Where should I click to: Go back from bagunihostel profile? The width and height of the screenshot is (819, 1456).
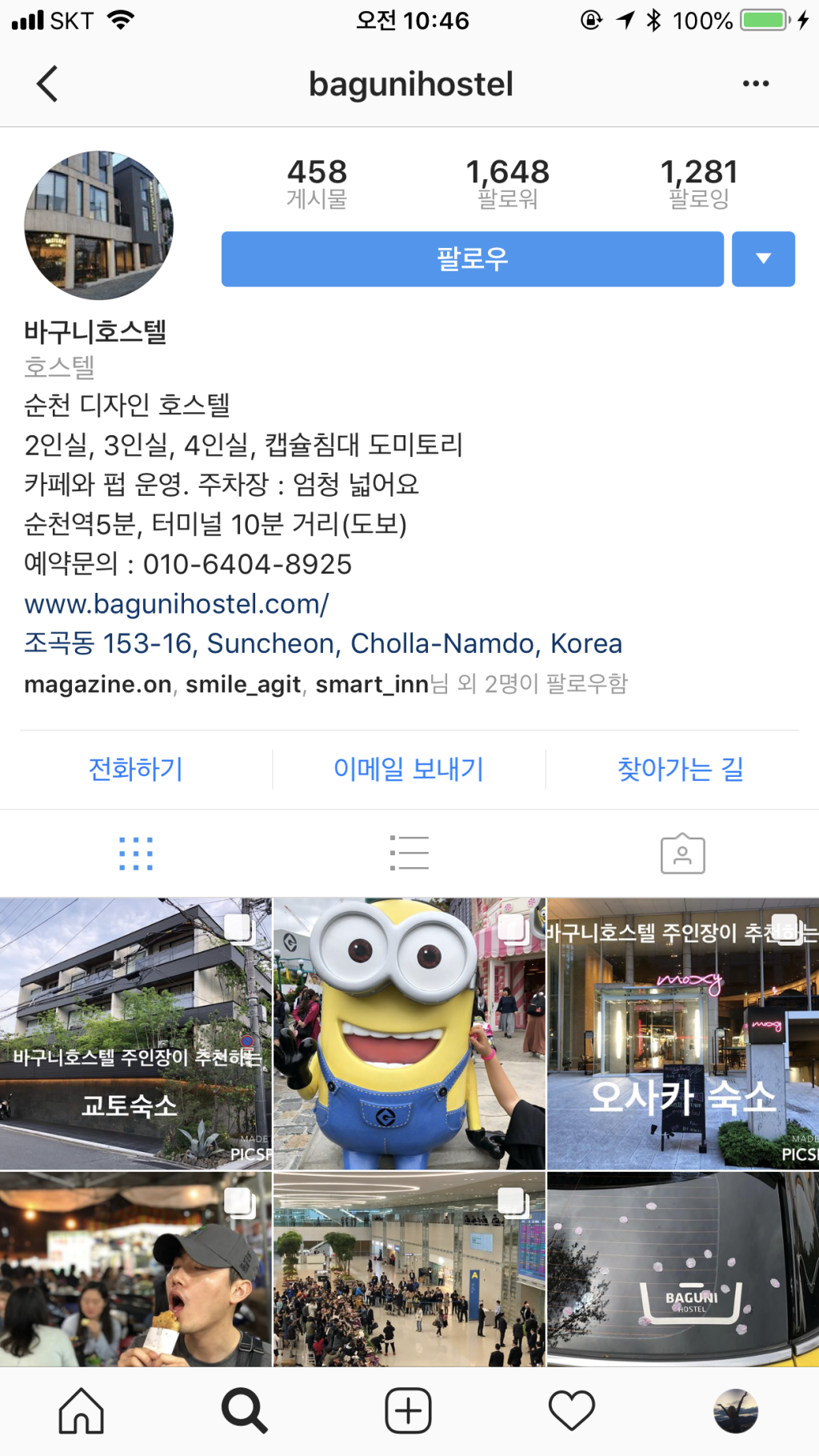(x=48, y=84)
